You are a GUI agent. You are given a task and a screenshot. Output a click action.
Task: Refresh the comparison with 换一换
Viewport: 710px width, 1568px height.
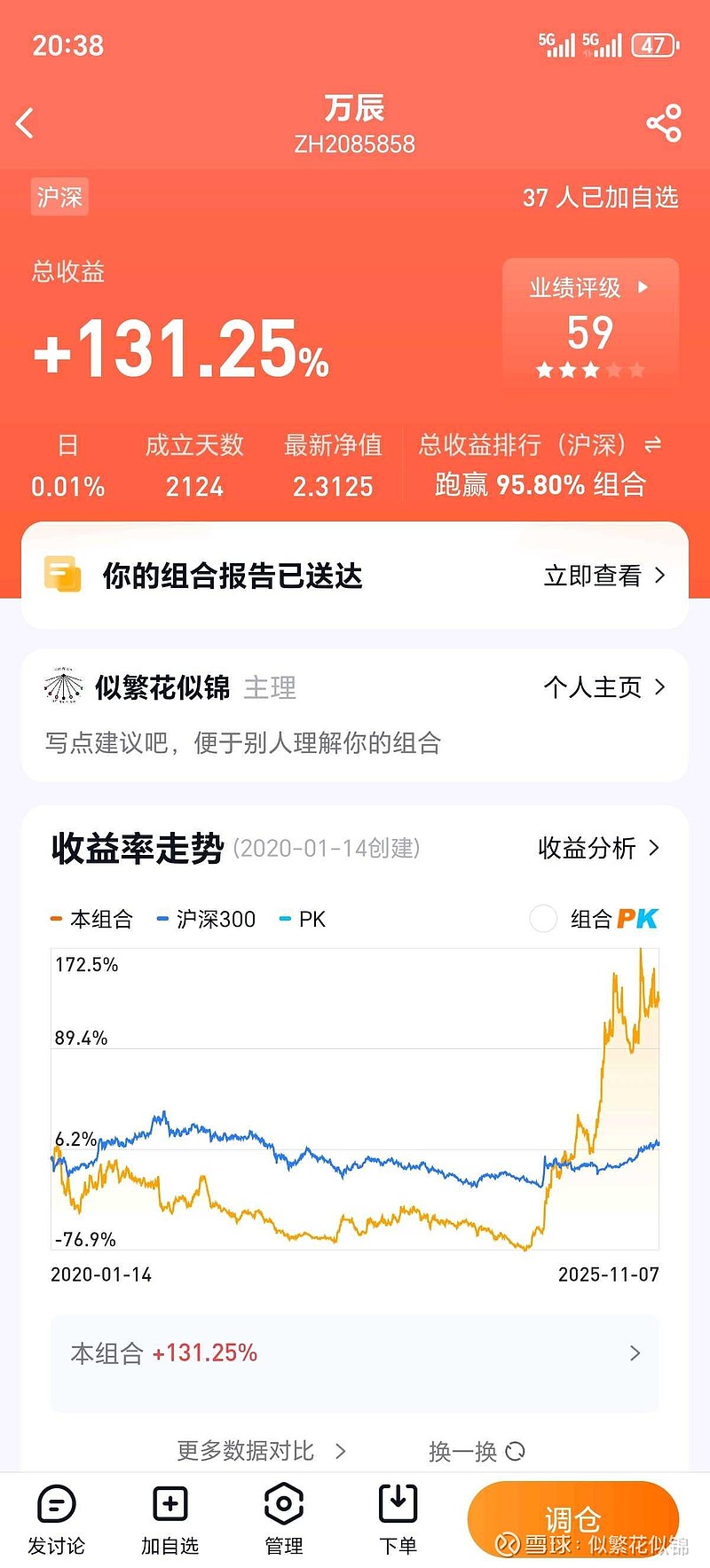click(477, 1451)
